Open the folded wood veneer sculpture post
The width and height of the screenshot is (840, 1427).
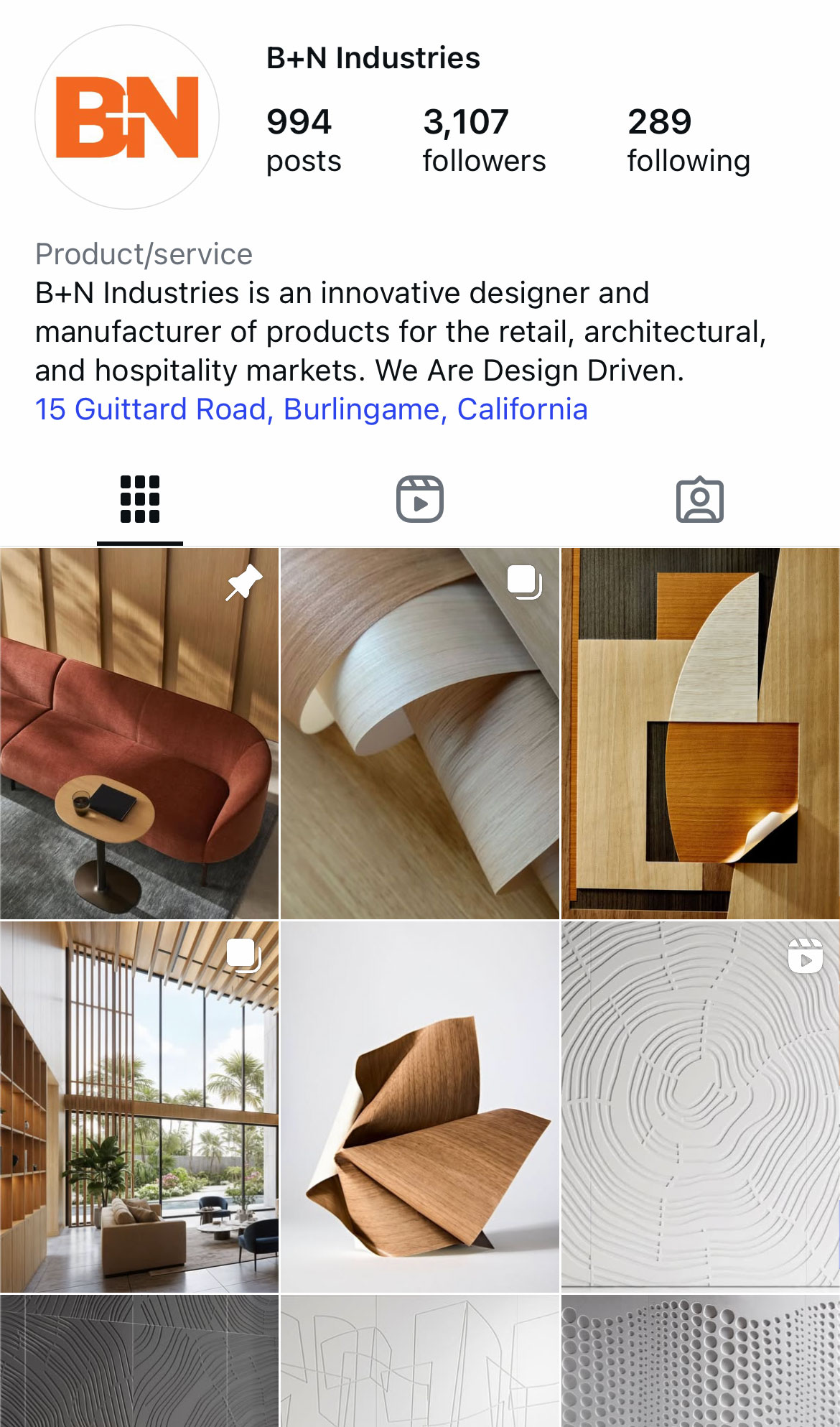click(x=419, y=1107)
